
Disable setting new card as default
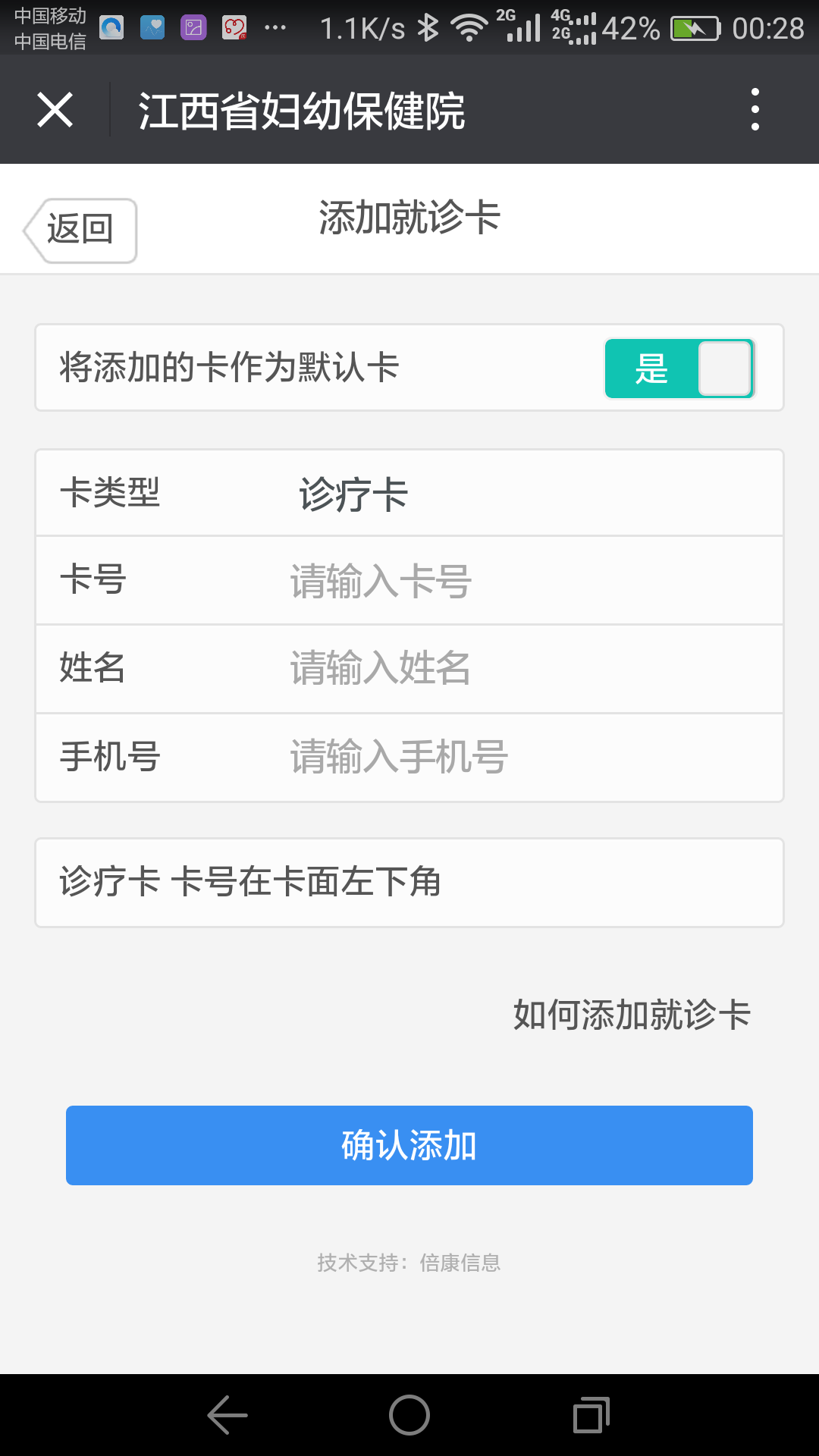(x=679, y=369)
